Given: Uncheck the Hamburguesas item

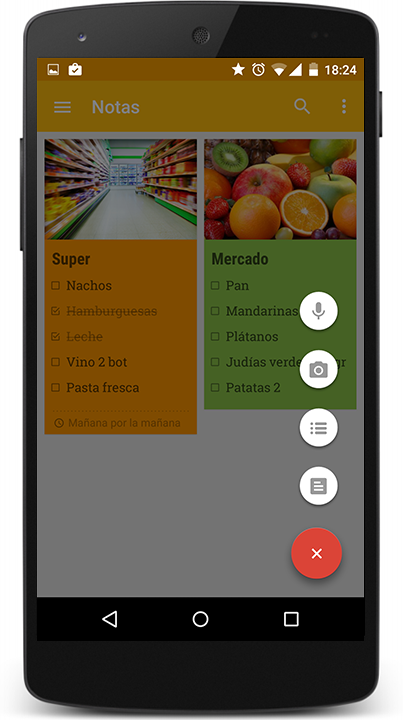Looking at the screenshot, I should coord(56,311).
